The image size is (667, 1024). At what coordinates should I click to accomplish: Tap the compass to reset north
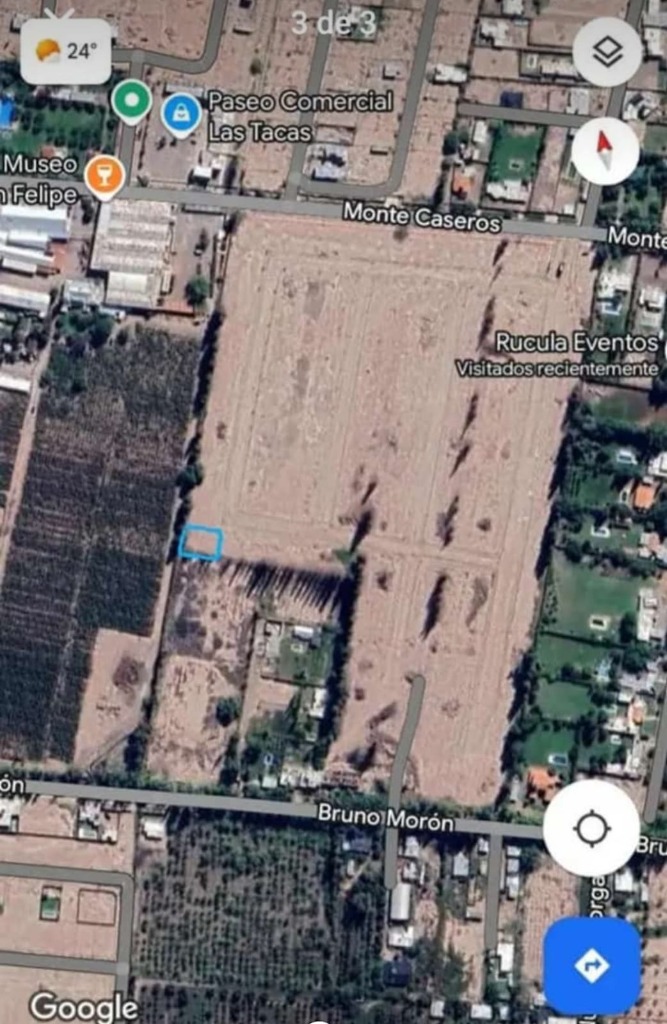point(604,150)
